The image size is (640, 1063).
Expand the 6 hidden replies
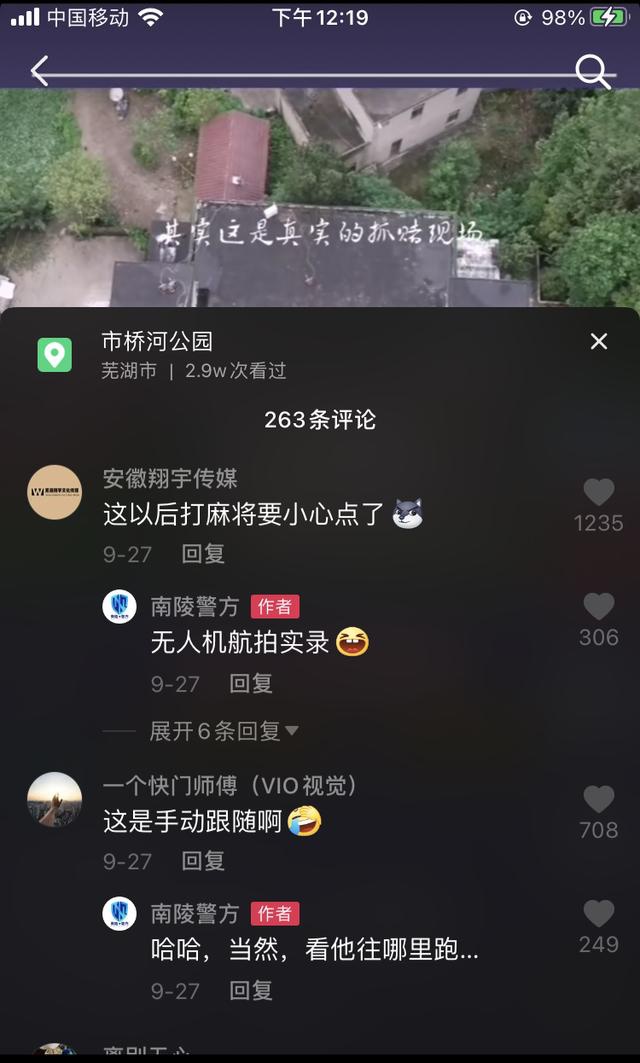223,731
